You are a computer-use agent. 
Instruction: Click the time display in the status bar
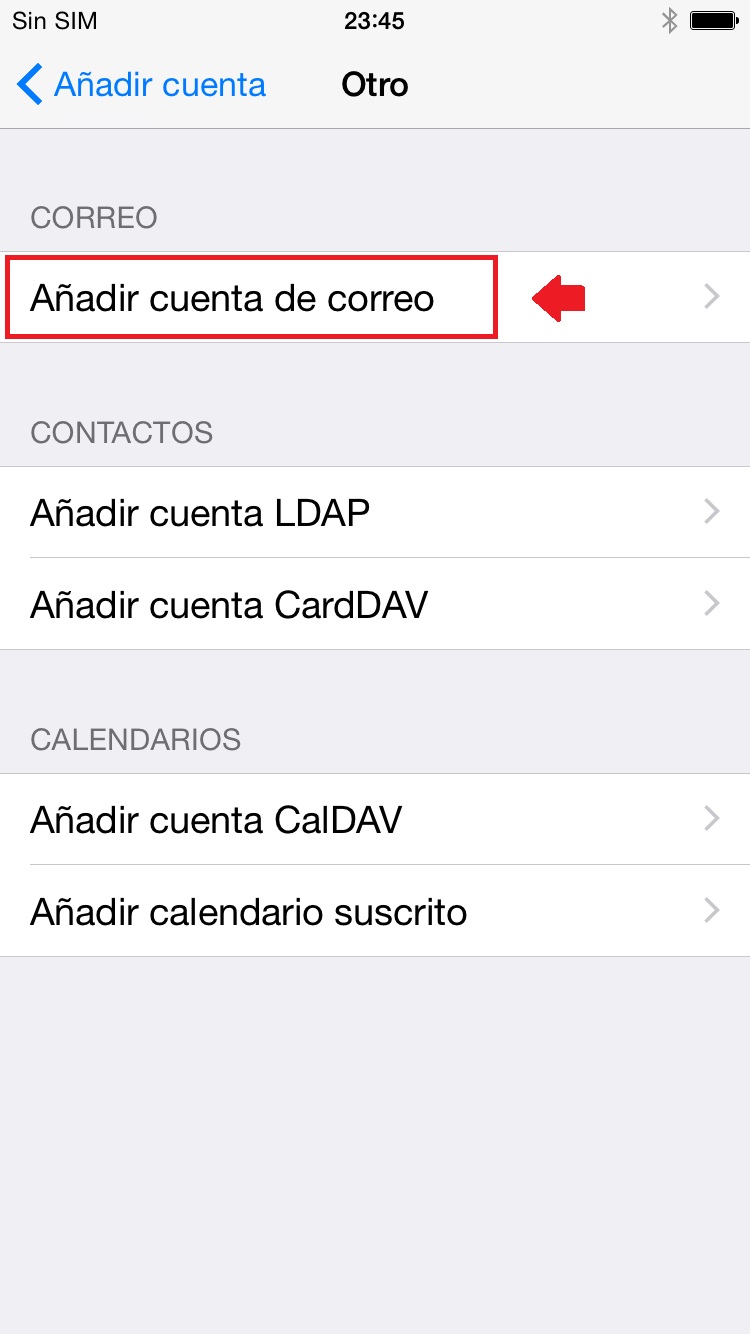375,20
